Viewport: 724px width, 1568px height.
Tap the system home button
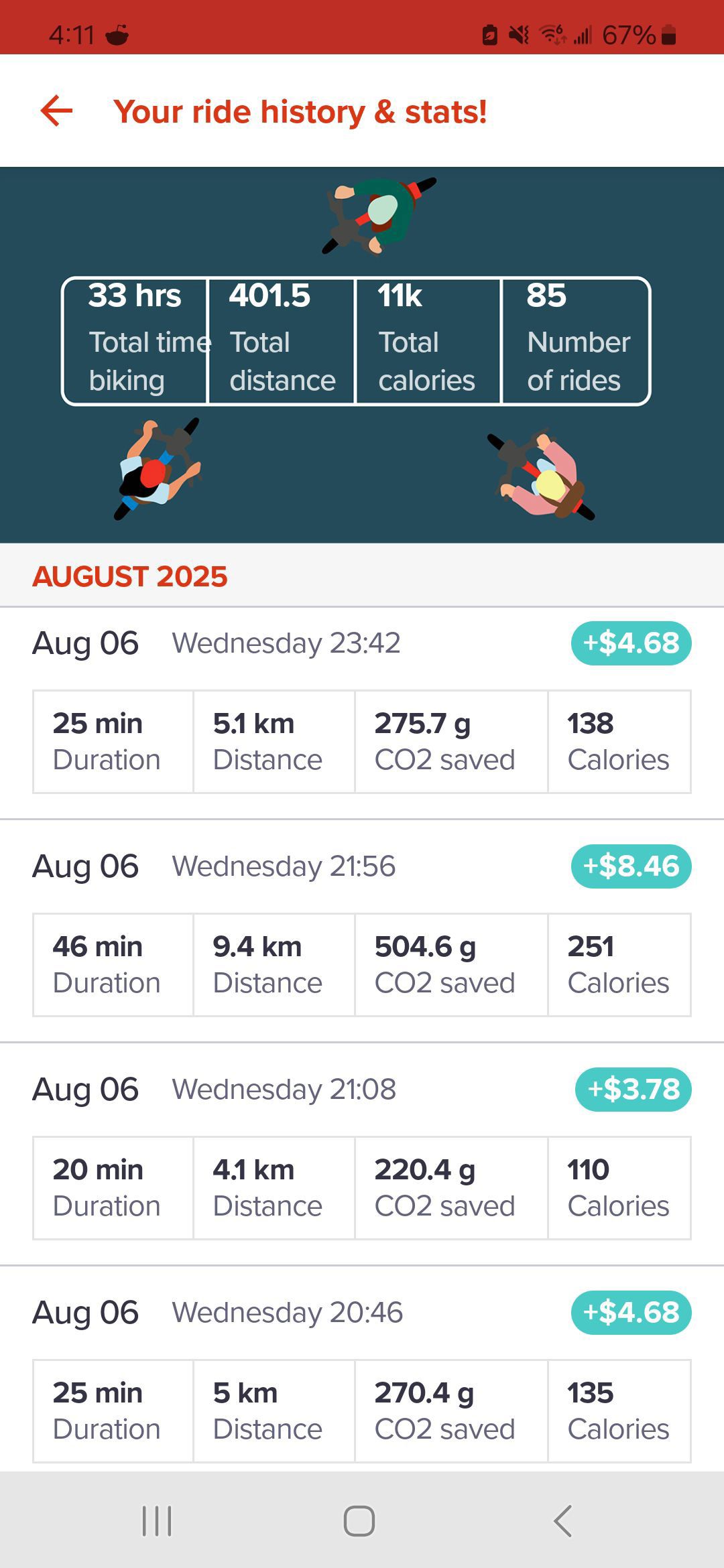359,1520
